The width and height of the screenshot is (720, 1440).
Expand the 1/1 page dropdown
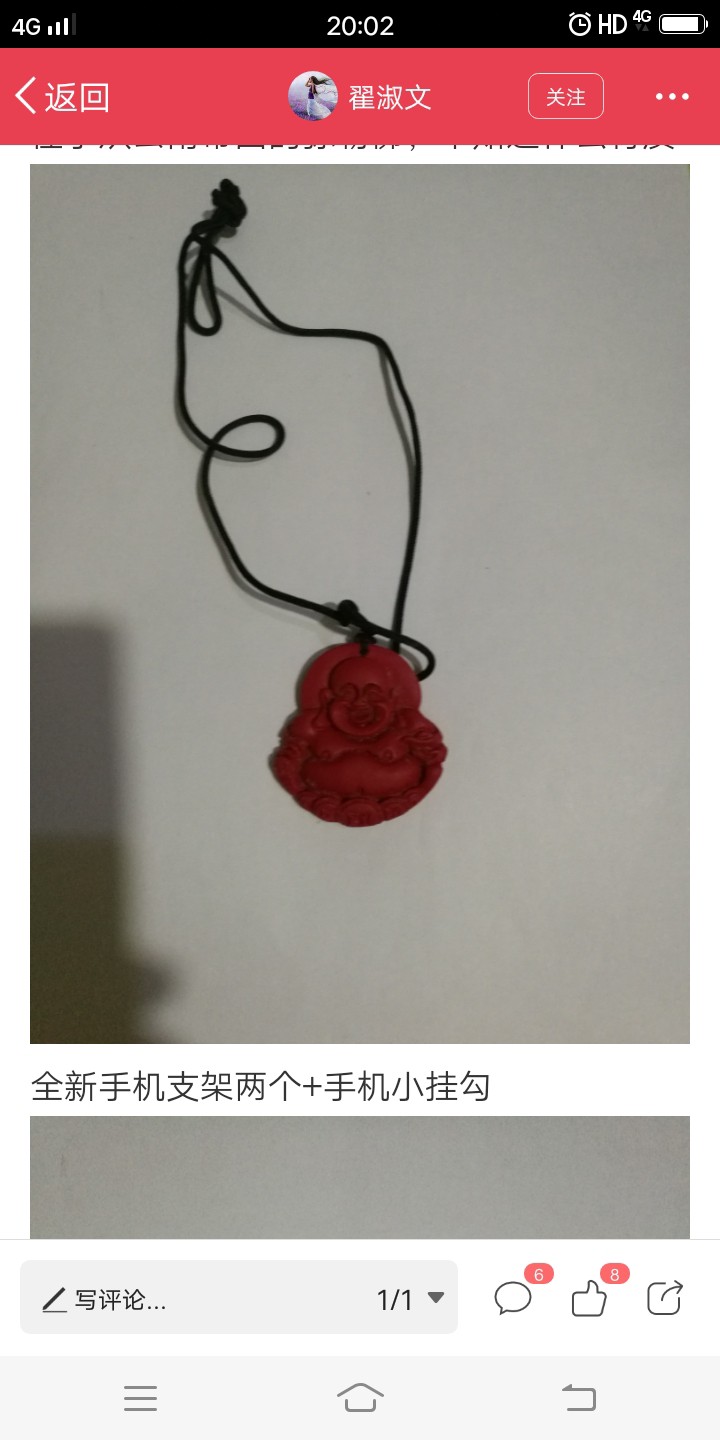click(410, 1299)
